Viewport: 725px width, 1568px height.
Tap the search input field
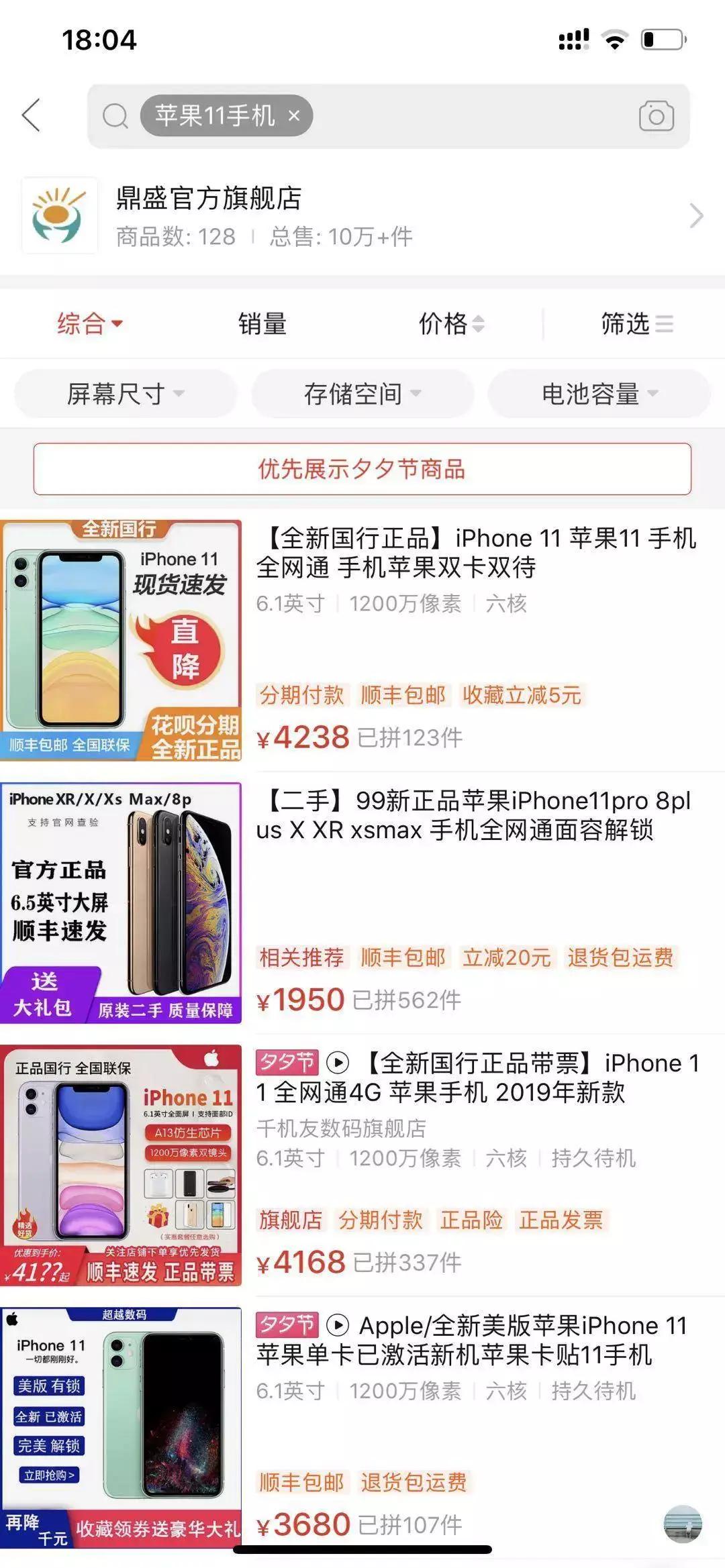click(470, 116)
